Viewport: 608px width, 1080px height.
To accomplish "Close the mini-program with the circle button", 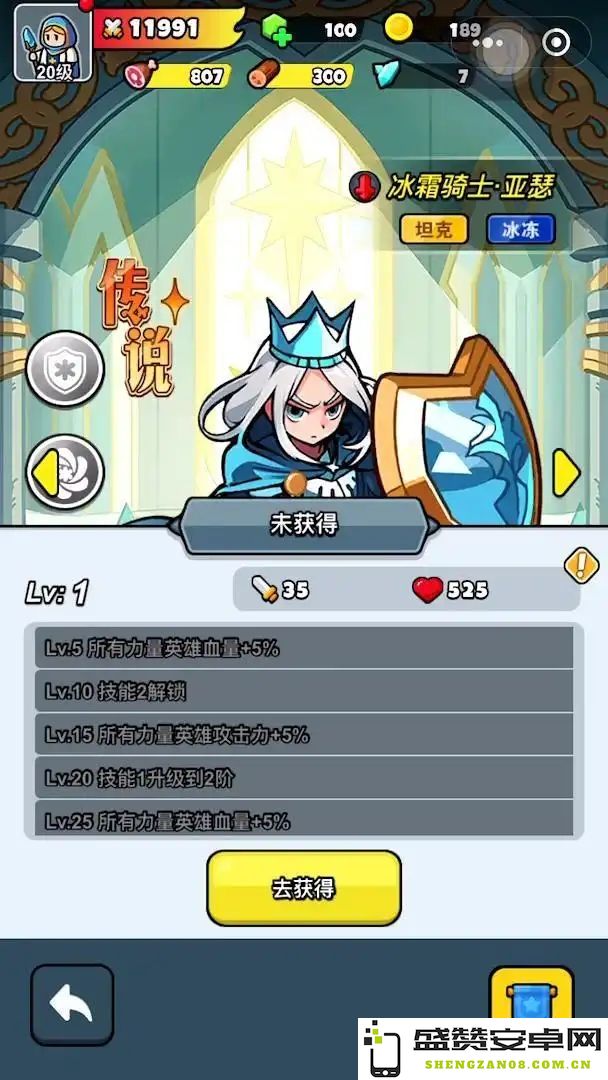I will (x=556, y=42).
